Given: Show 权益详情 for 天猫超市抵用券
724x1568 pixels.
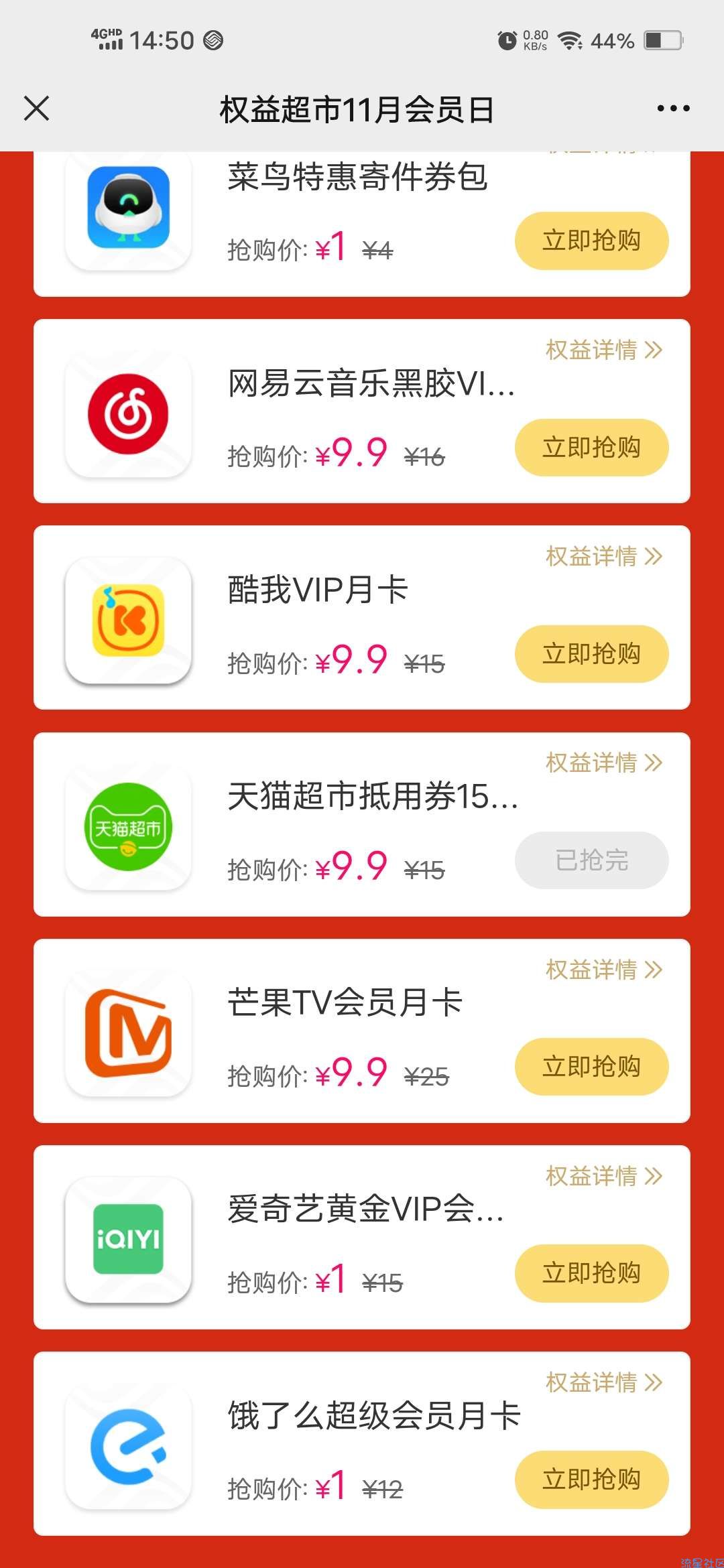Looking at the screenshot, I should coord(603,763).
